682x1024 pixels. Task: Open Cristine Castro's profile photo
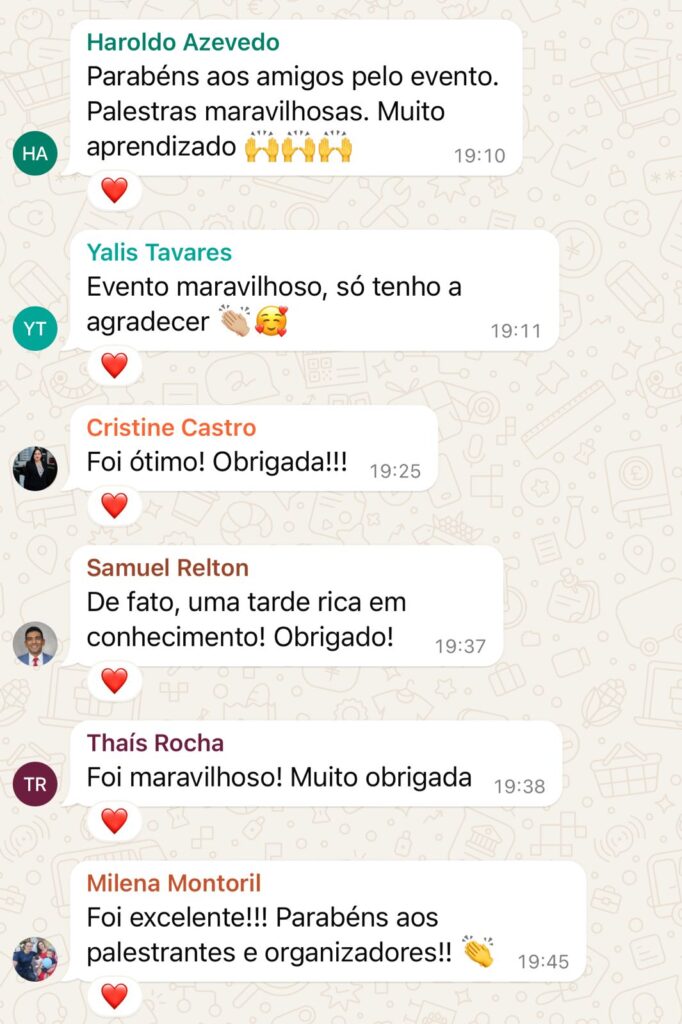coord(35,468)
